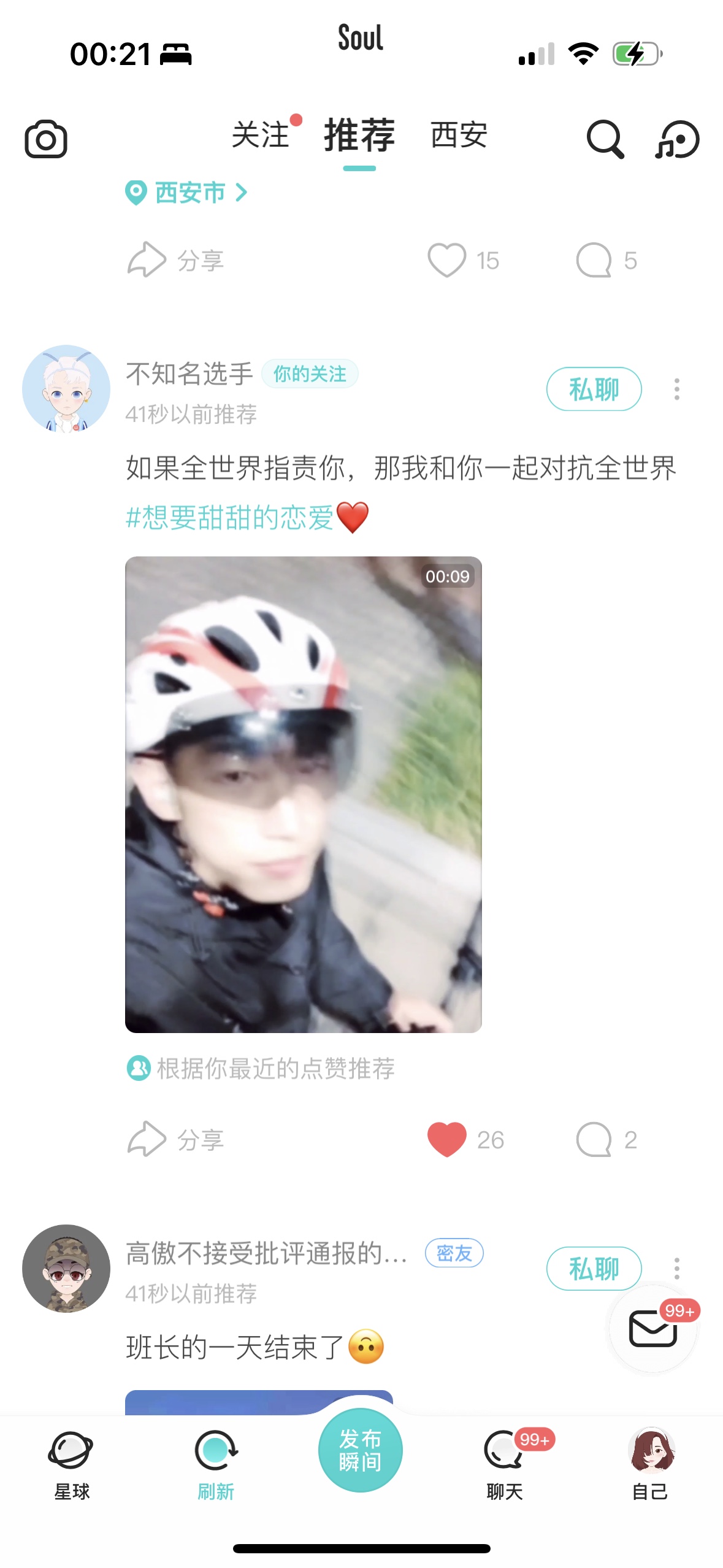Open comments on post with 5 comments
This screenshot has width=723, height=1568.
click(x=594, y=260)
